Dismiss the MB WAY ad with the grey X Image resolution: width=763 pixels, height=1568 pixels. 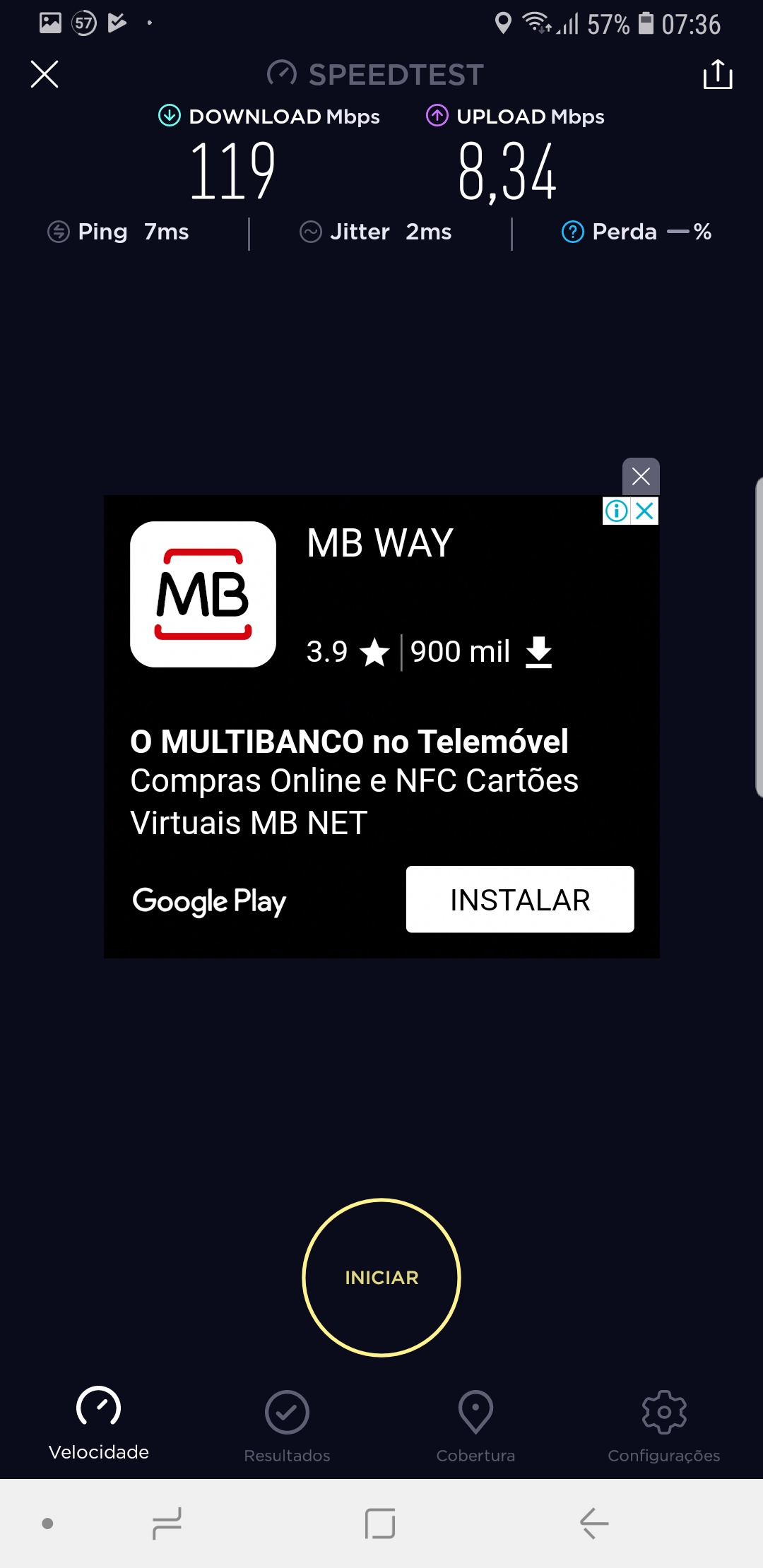point(641,477)
